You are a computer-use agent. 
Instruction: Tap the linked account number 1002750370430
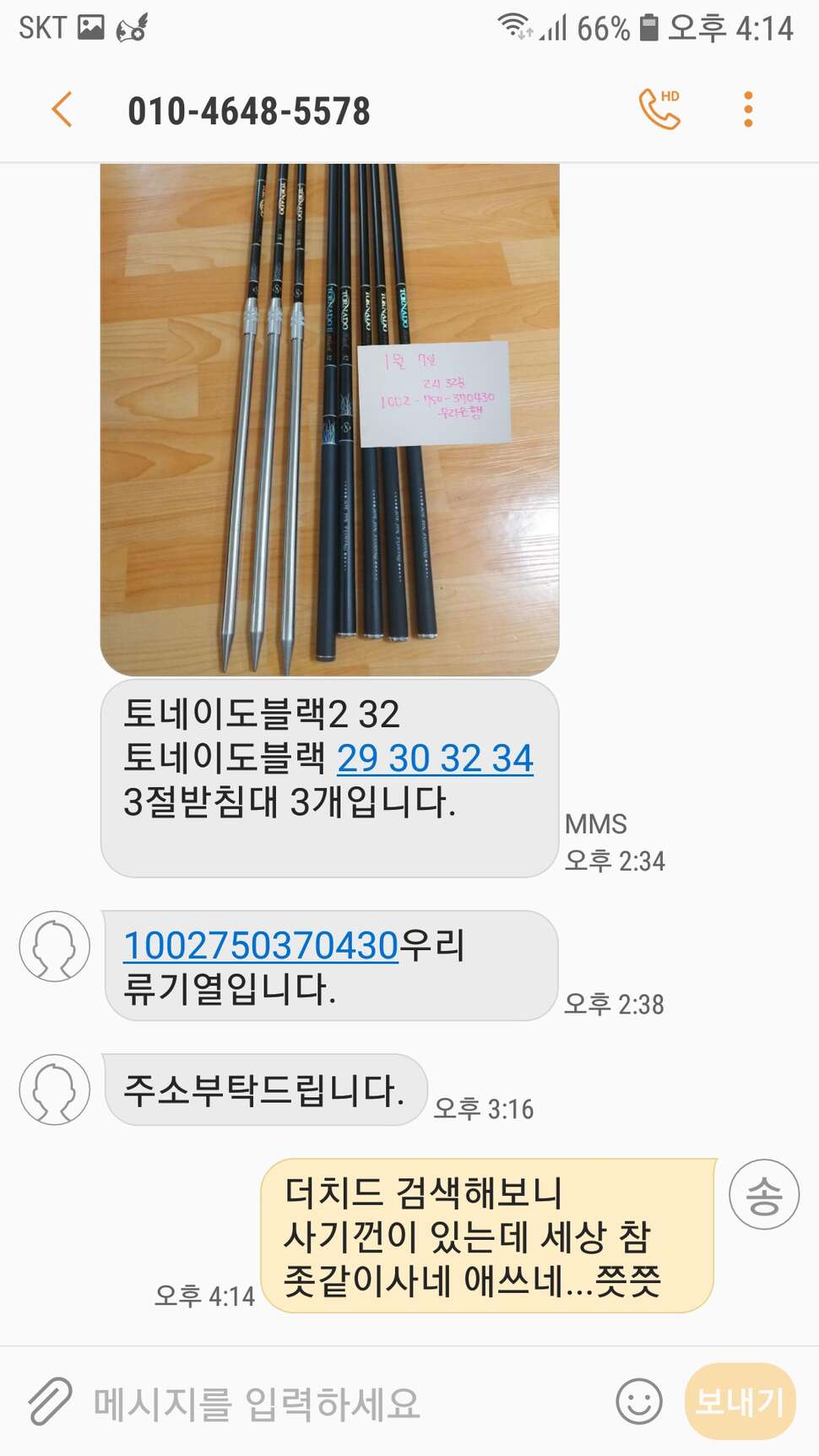[261, 946]
